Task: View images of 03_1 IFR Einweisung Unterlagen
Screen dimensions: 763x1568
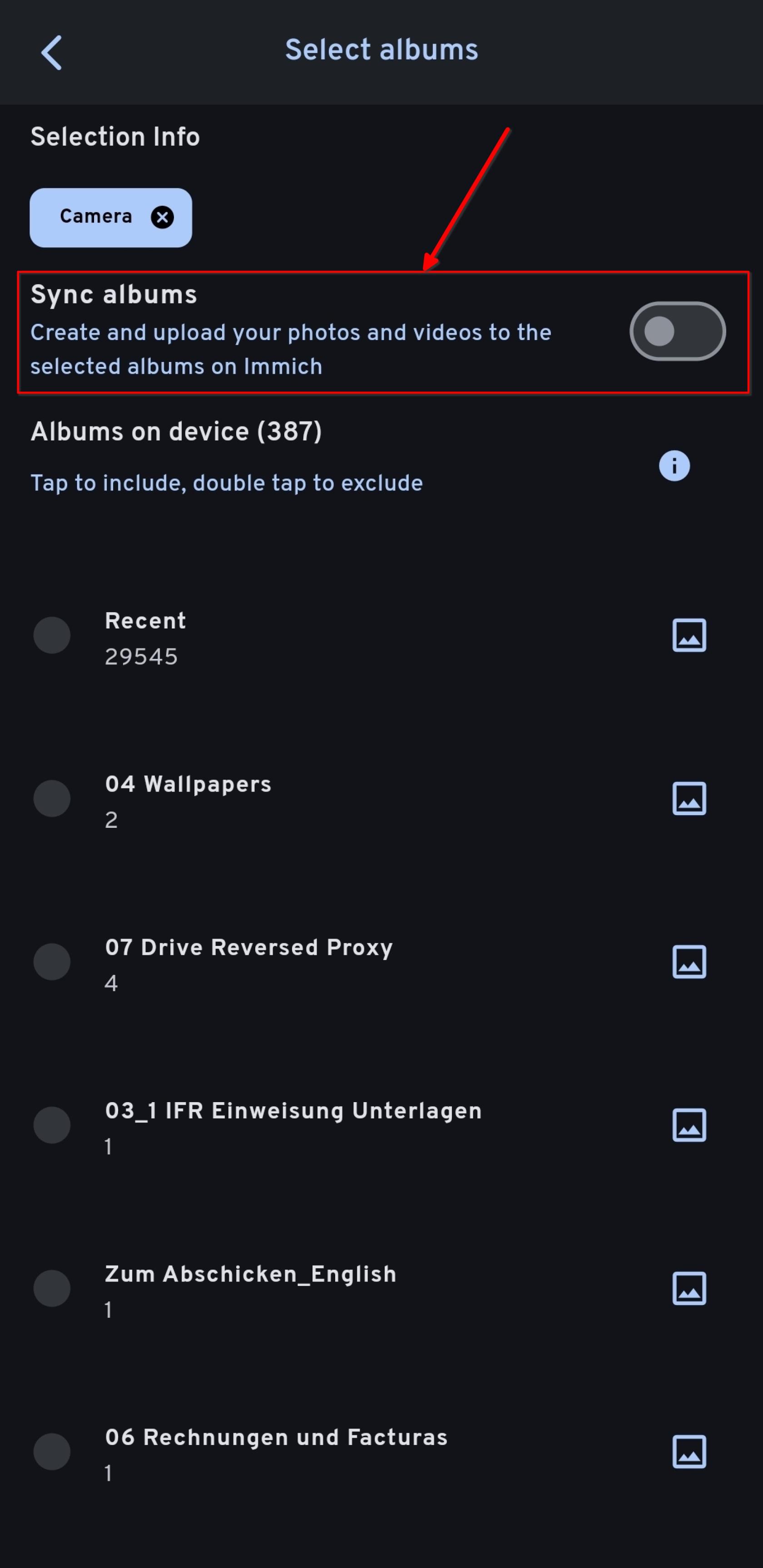Action: point(689,1125)
